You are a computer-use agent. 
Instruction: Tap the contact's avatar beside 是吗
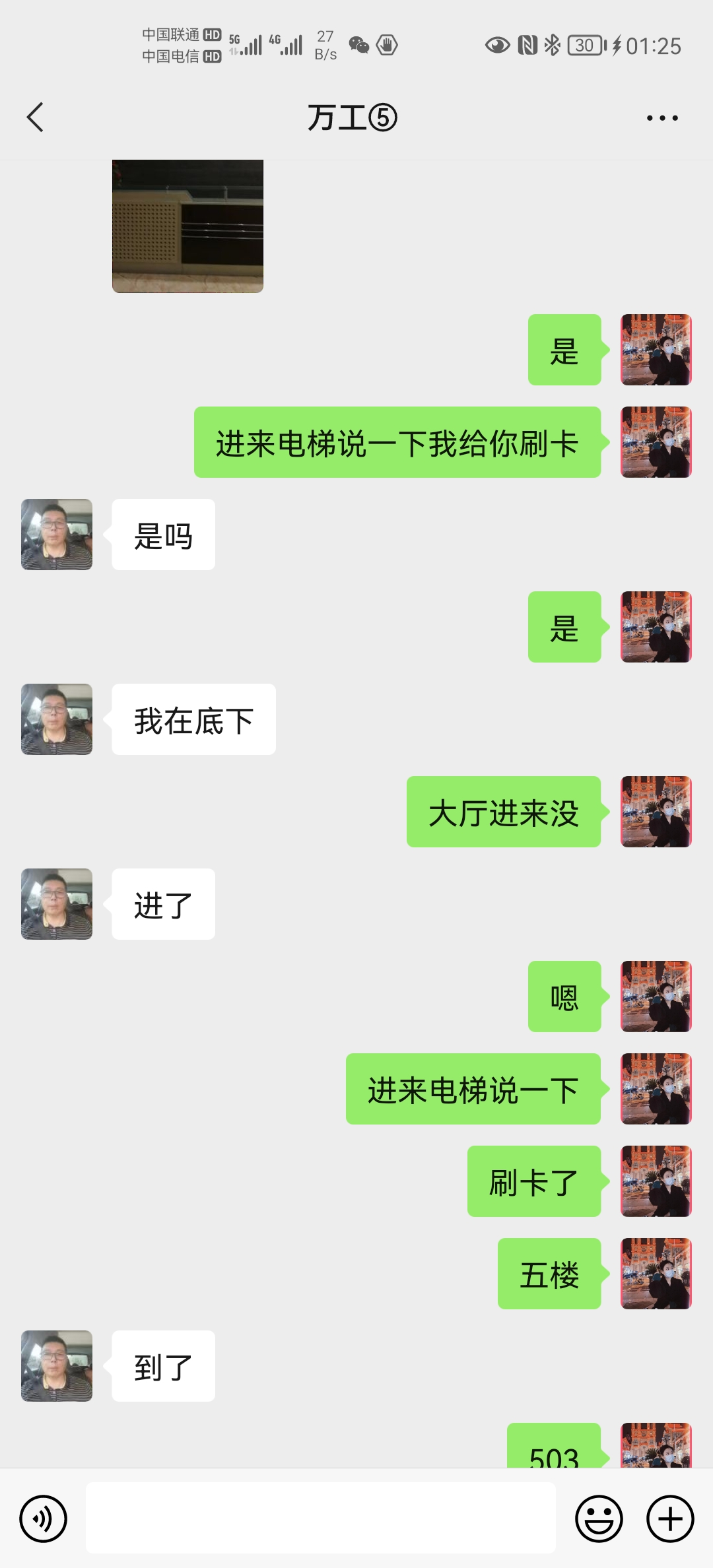click(x=57, y=535)
